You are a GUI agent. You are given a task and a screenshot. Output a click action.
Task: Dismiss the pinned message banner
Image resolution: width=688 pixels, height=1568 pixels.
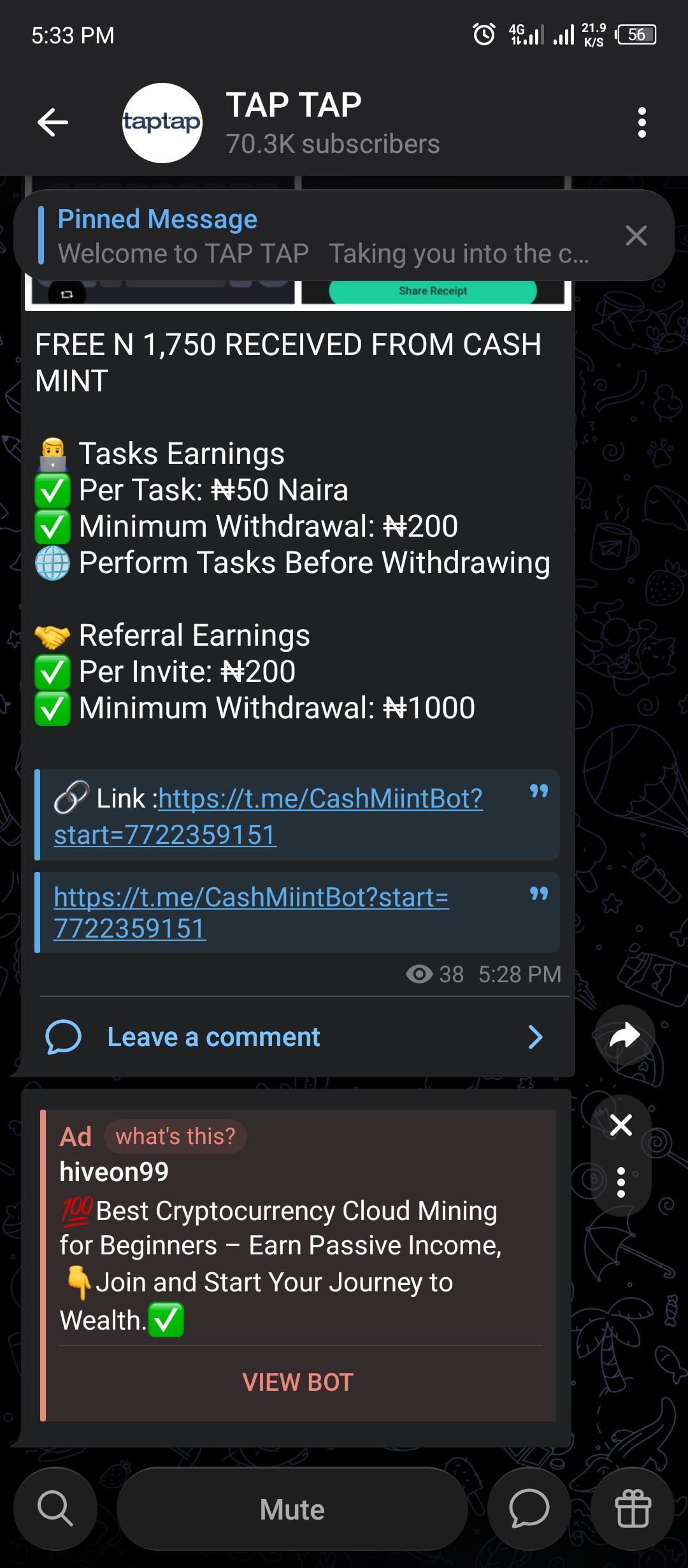click(x=636, y=236)
